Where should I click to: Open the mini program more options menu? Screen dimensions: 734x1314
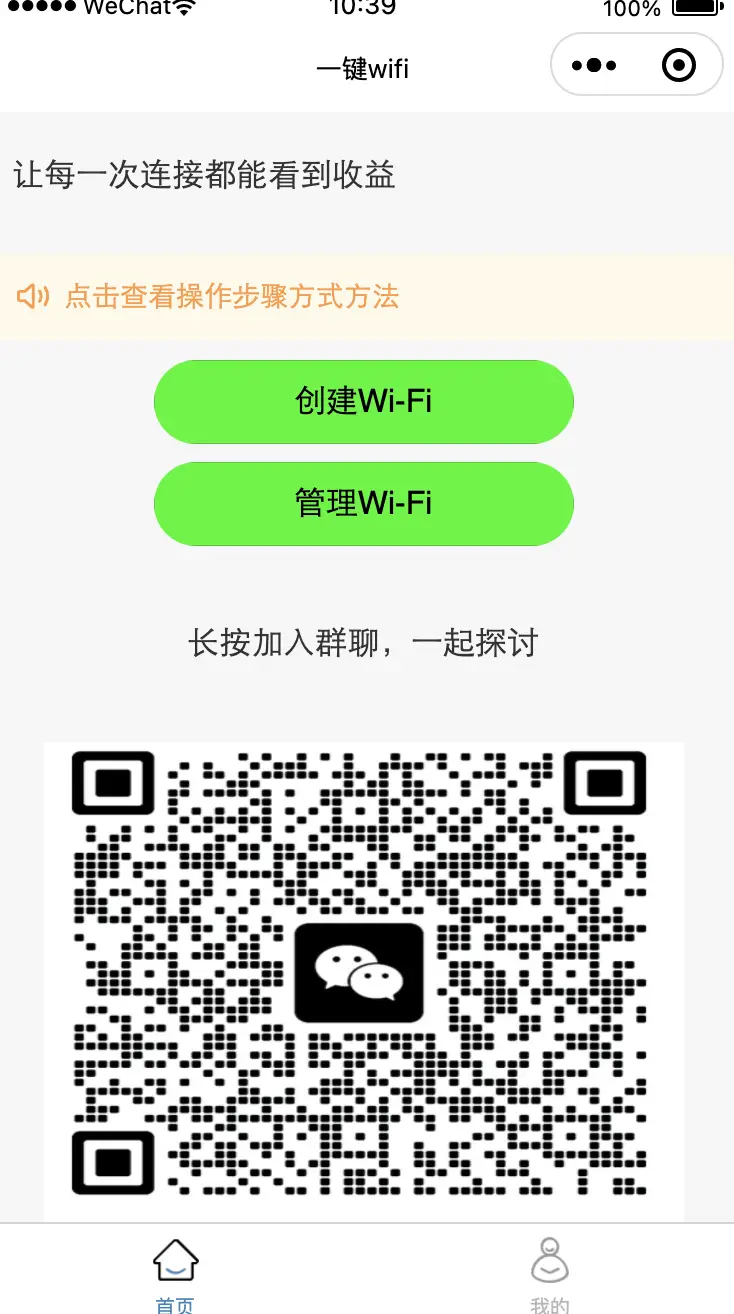[x=594, y=66]
